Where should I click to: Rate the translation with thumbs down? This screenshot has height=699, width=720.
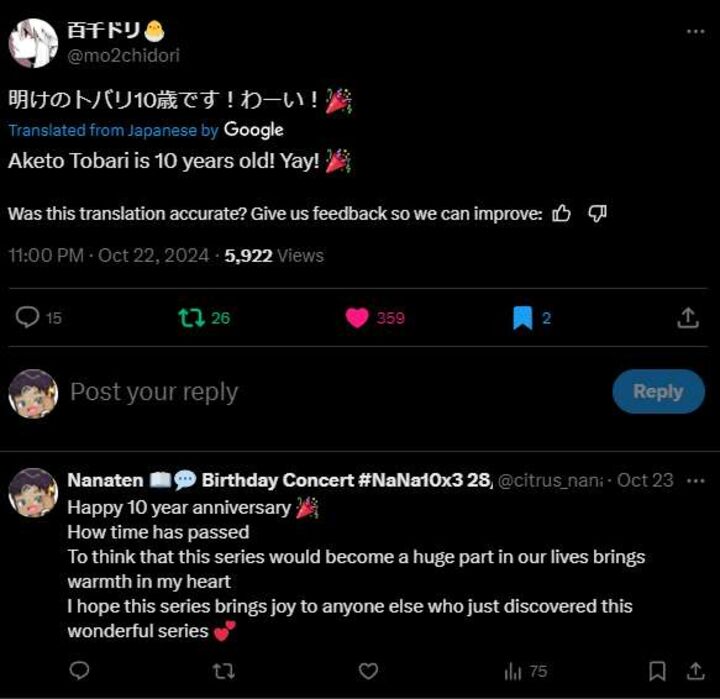pos(598,213)
